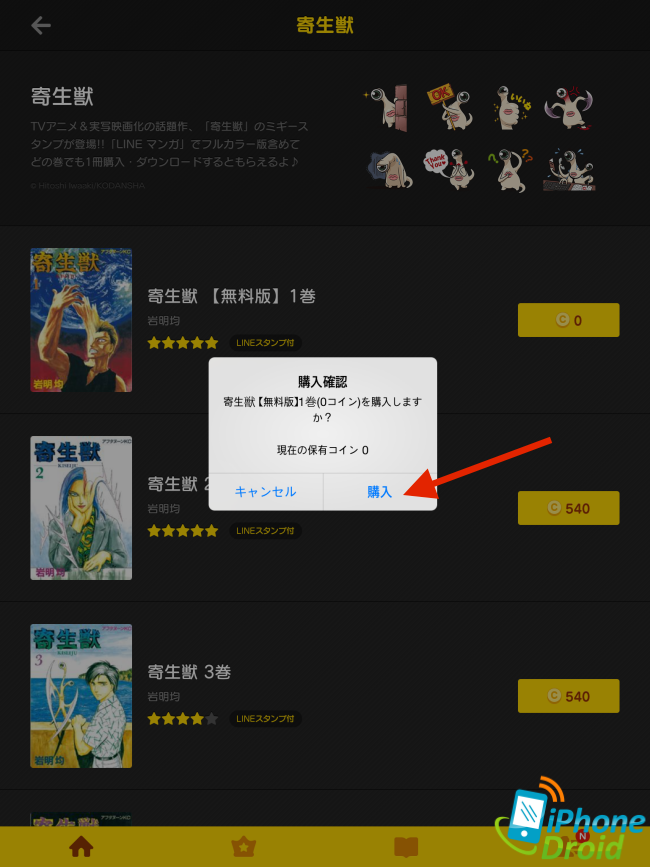Tap the 0 coin button for volume 1
The height and width of the screenshot is (868, 652).
click(568, 320)
